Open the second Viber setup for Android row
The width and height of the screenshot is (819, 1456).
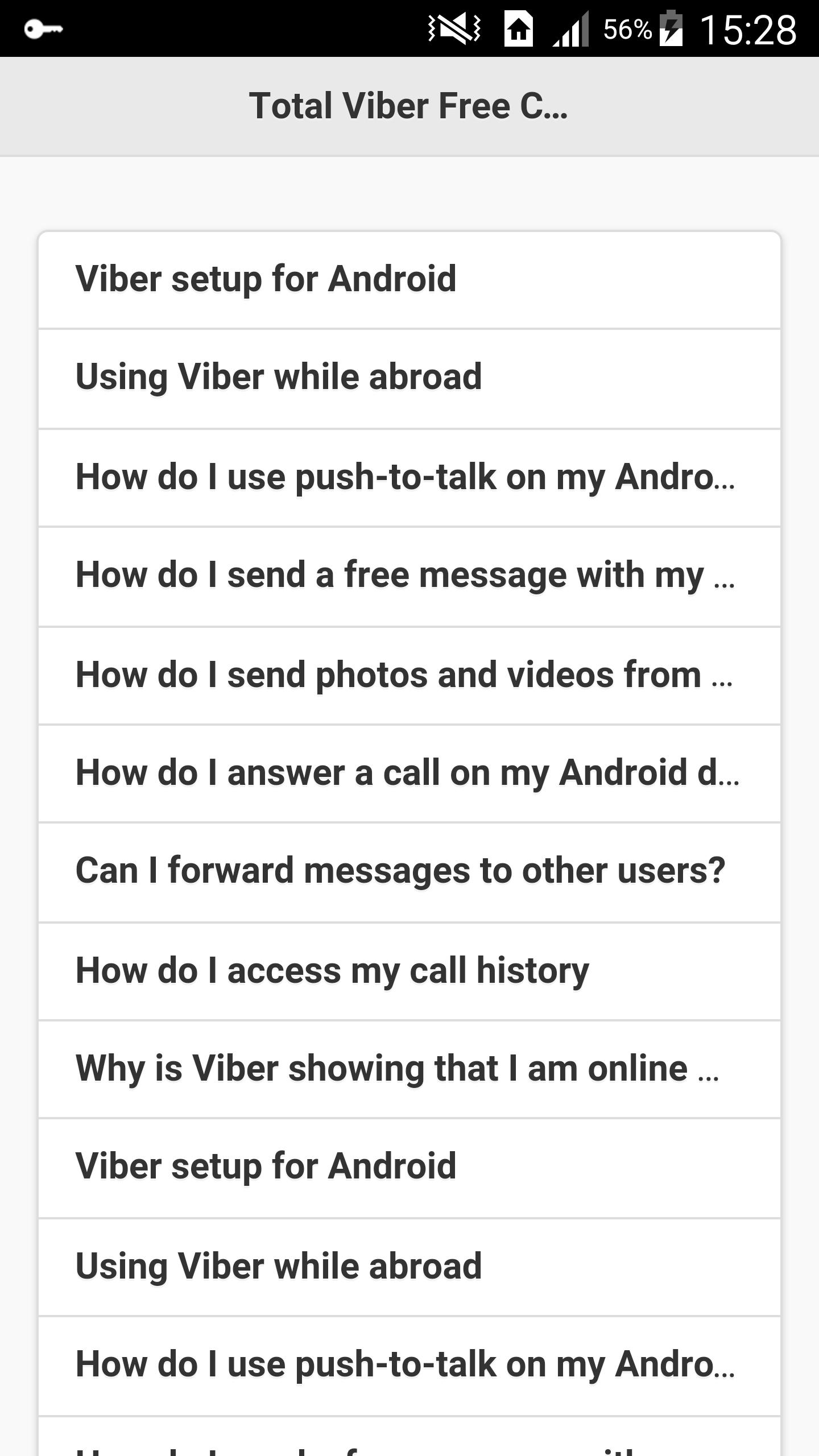pyautogui.click(x=409, y=1167)
